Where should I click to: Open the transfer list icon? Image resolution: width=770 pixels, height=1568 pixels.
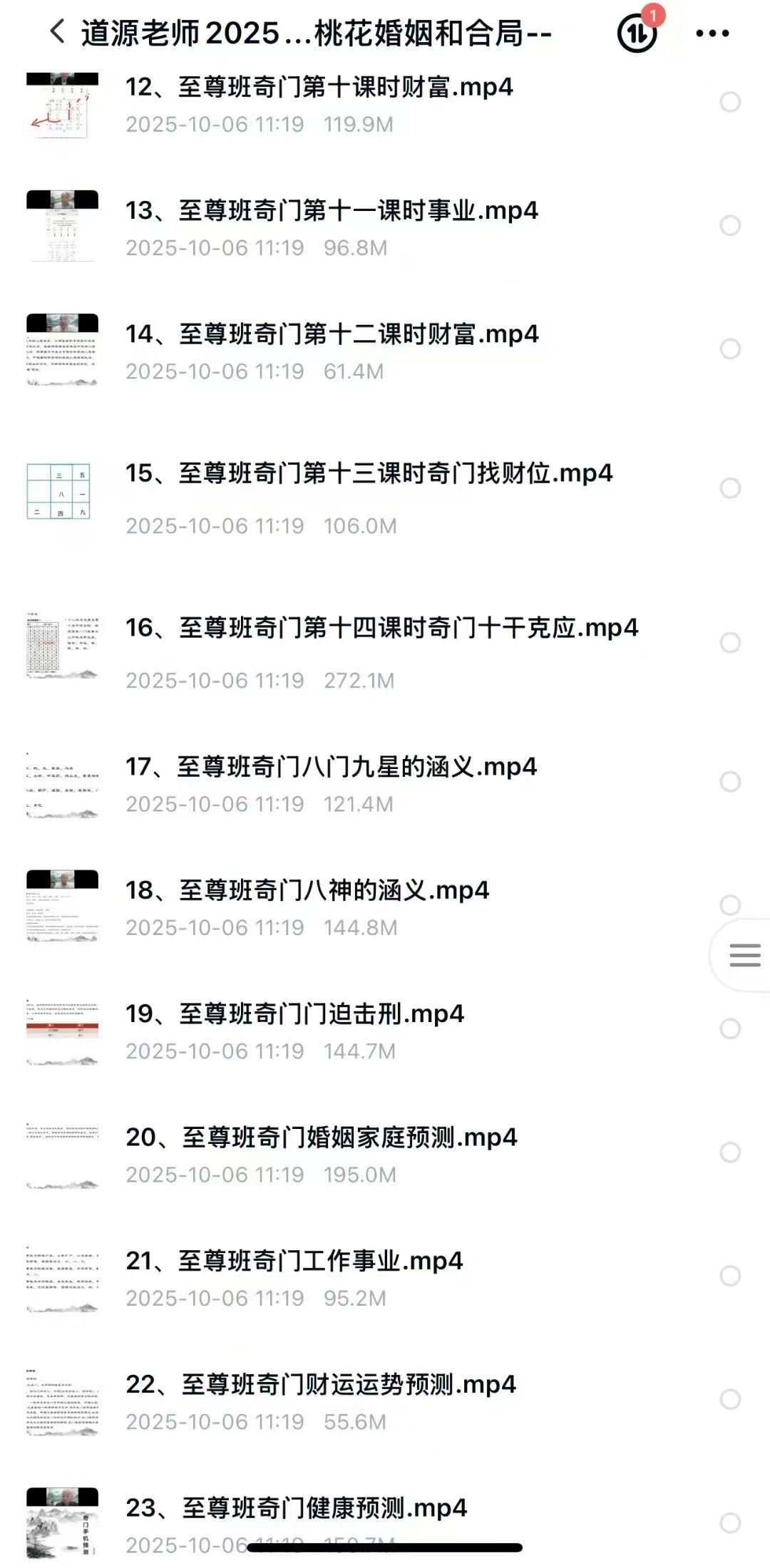pos(637,33)
